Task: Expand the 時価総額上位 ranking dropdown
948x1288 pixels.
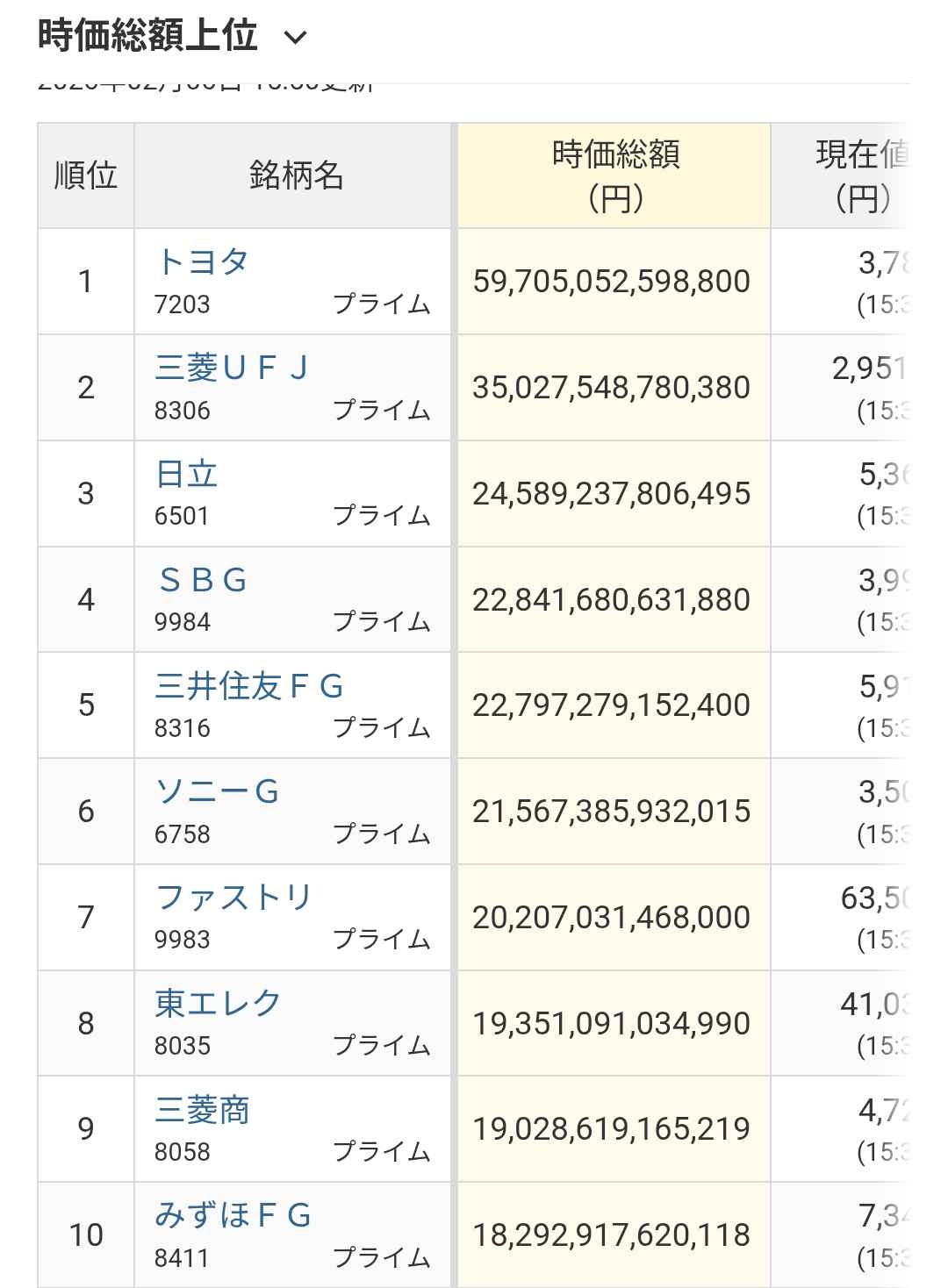Action: pyautogui.click(x=295, y=37)
